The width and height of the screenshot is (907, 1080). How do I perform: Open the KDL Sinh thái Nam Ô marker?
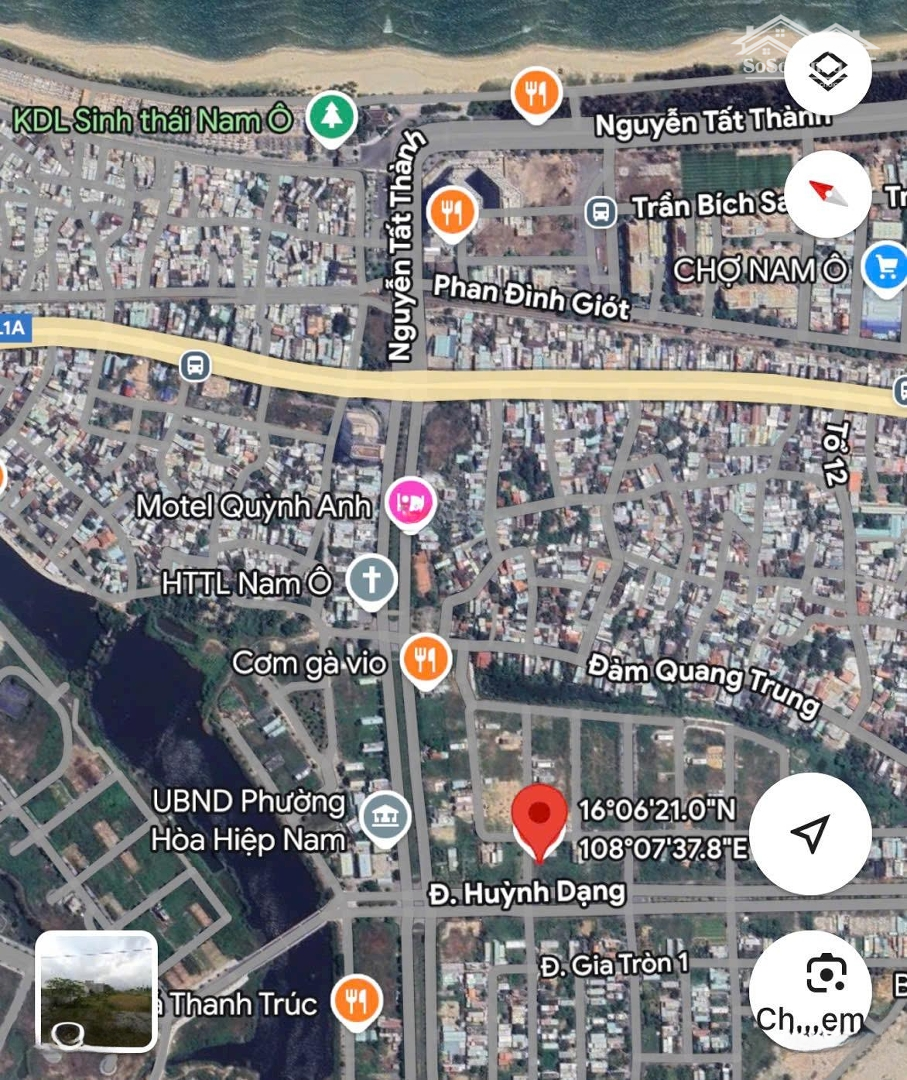point(331,117)
